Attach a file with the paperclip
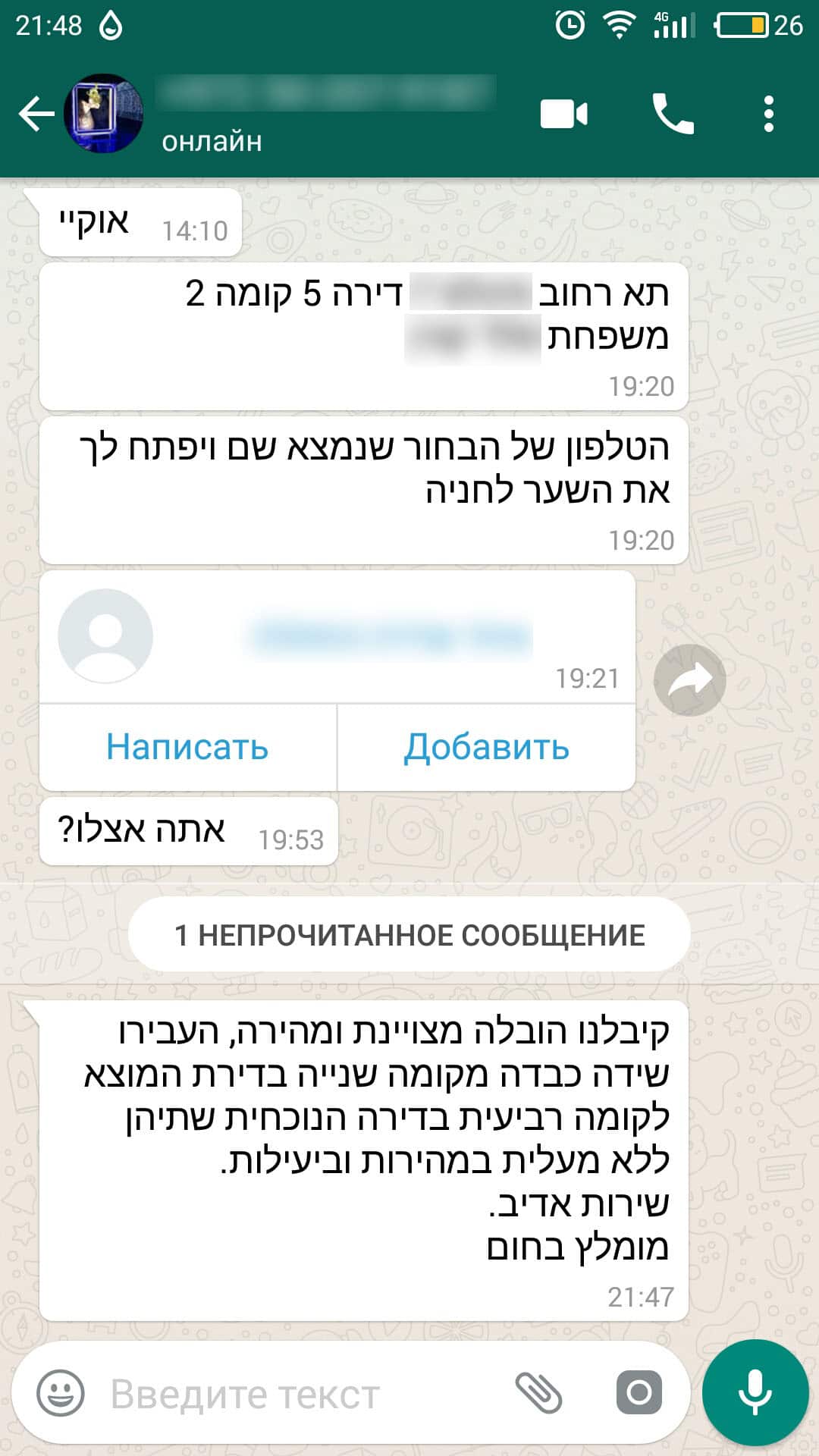Screen dimensions: 819x1456 (x=538, y=1393)
